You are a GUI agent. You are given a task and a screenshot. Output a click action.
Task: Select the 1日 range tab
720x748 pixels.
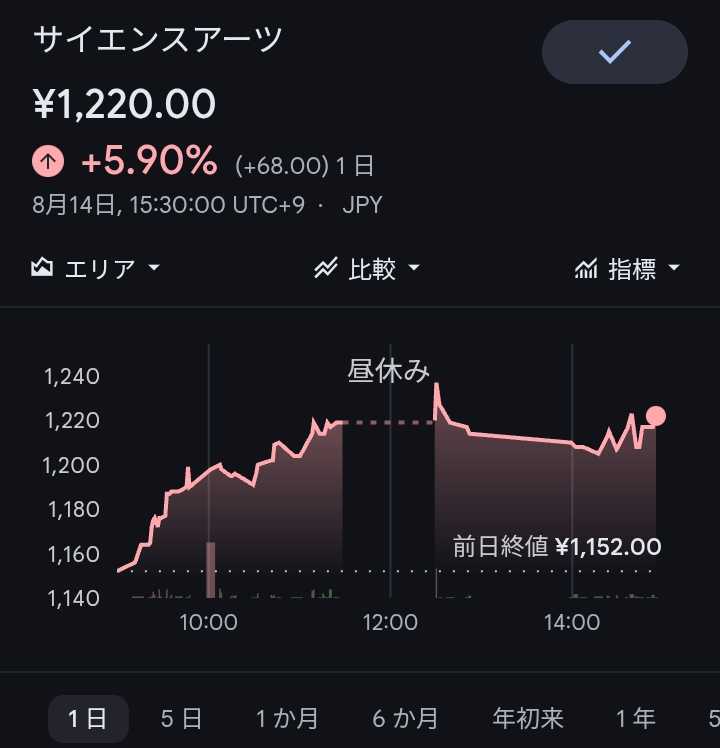pos(88,718)
